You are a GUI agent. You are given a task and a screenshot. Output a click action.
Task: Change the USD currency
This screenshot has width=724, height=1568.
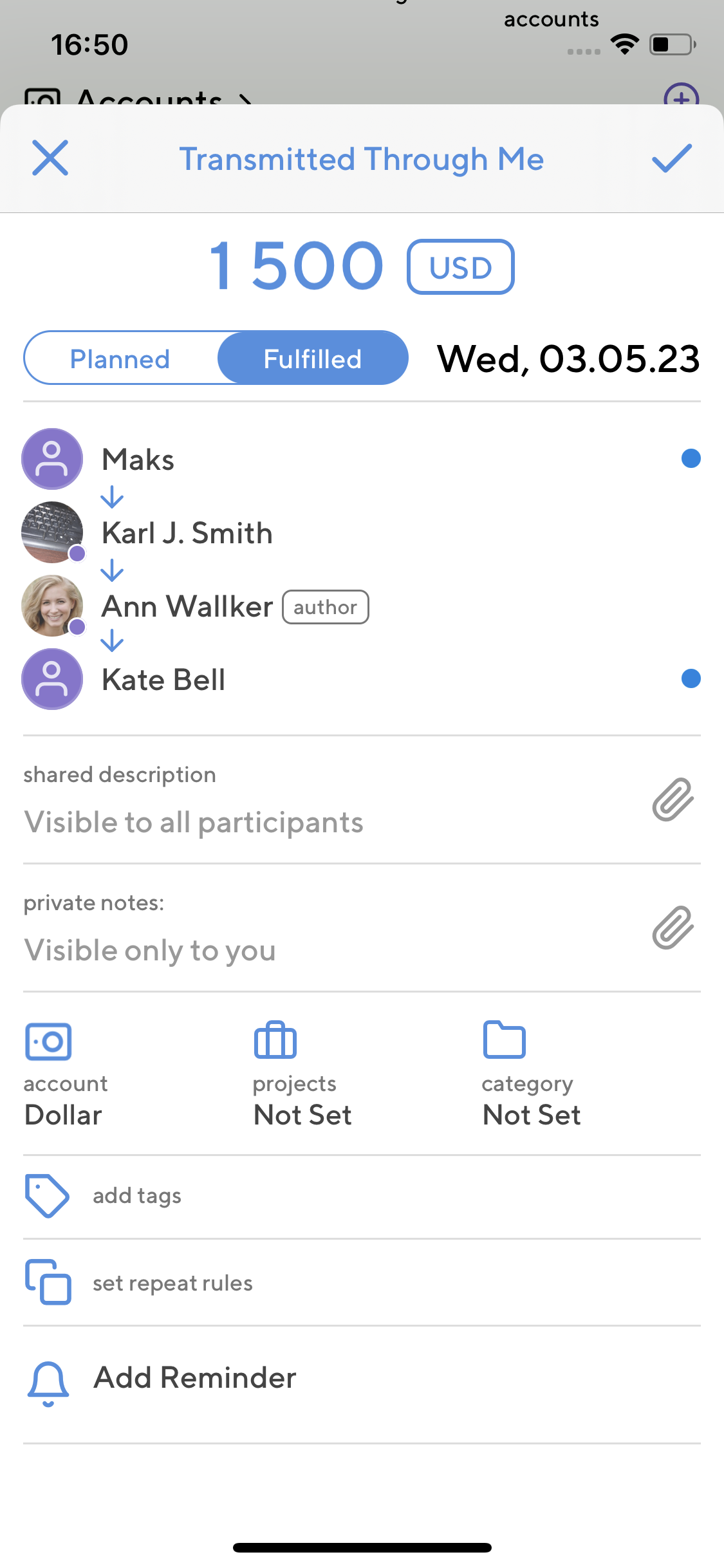[x=460, y=267]
